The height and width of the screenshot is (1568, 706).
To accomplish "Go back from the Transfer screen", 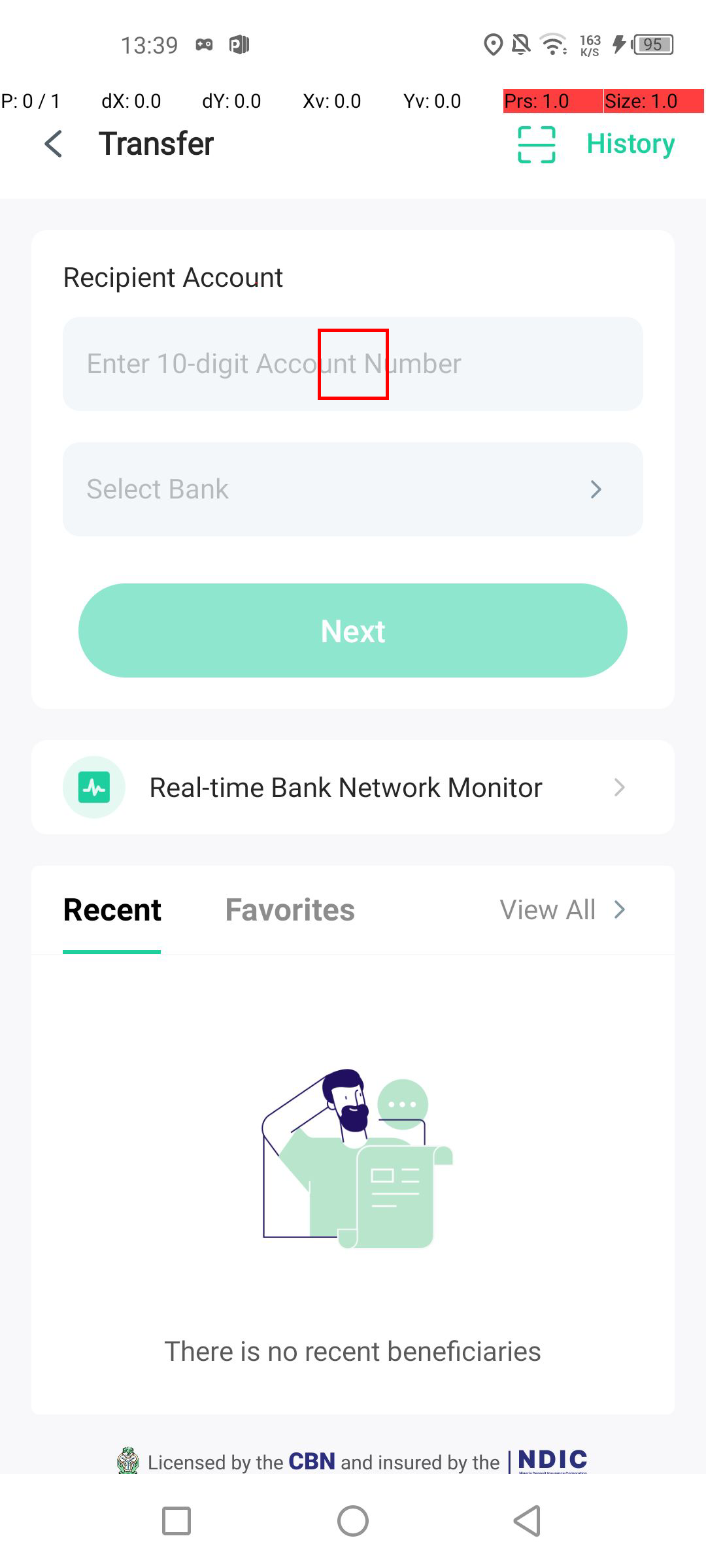I will [54, 144].
